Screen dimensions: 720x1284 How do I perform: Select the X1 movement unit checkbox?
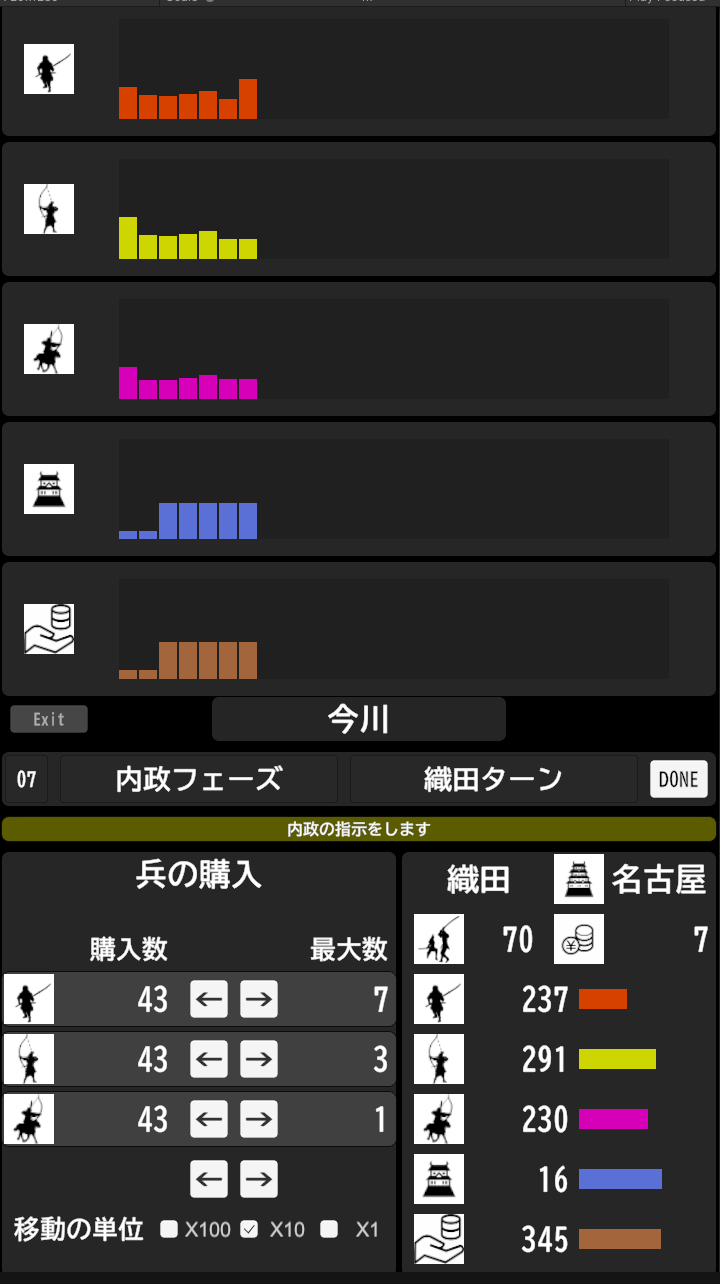pyautogui.click(x=329, y=1229)
